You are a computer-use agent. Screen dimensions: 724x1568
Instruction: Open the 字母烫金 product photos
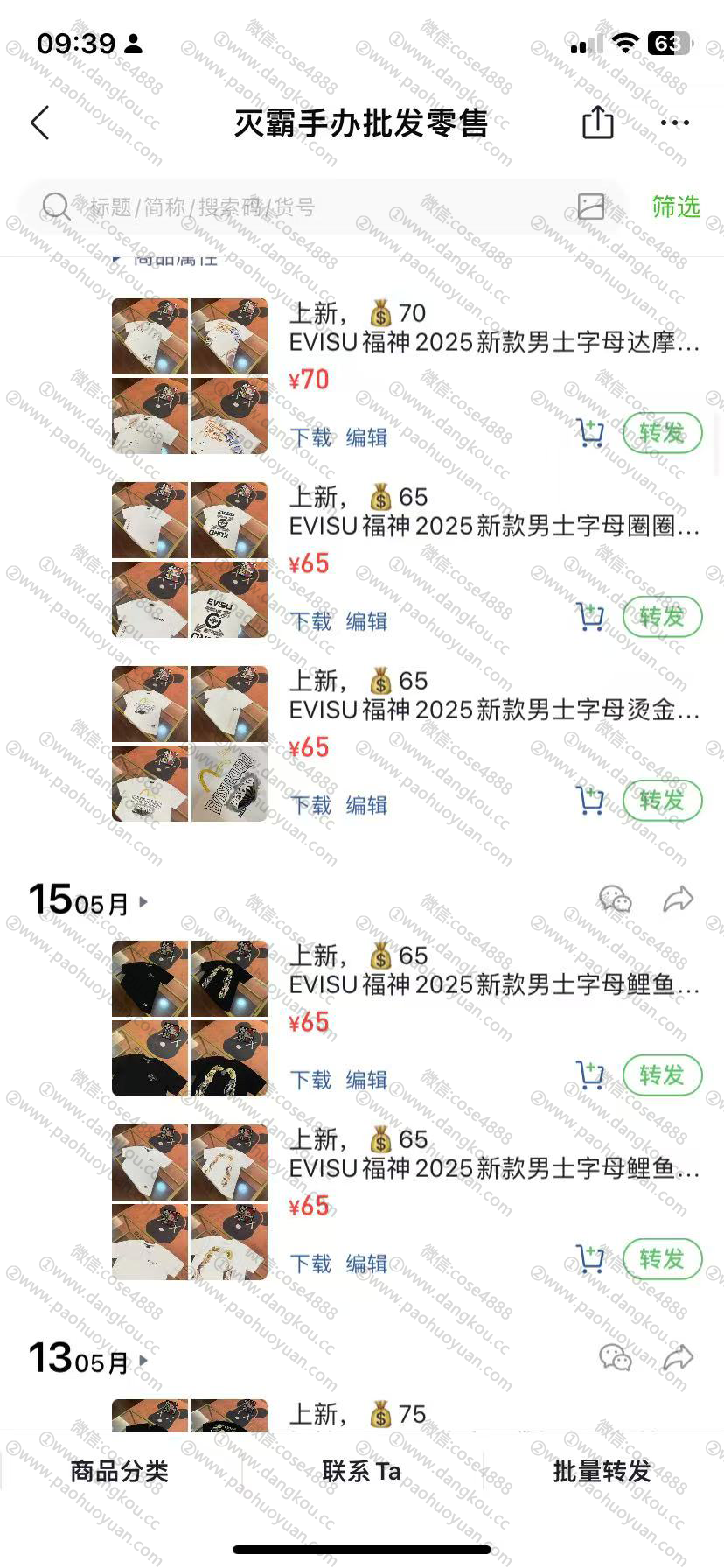point(190,744)
